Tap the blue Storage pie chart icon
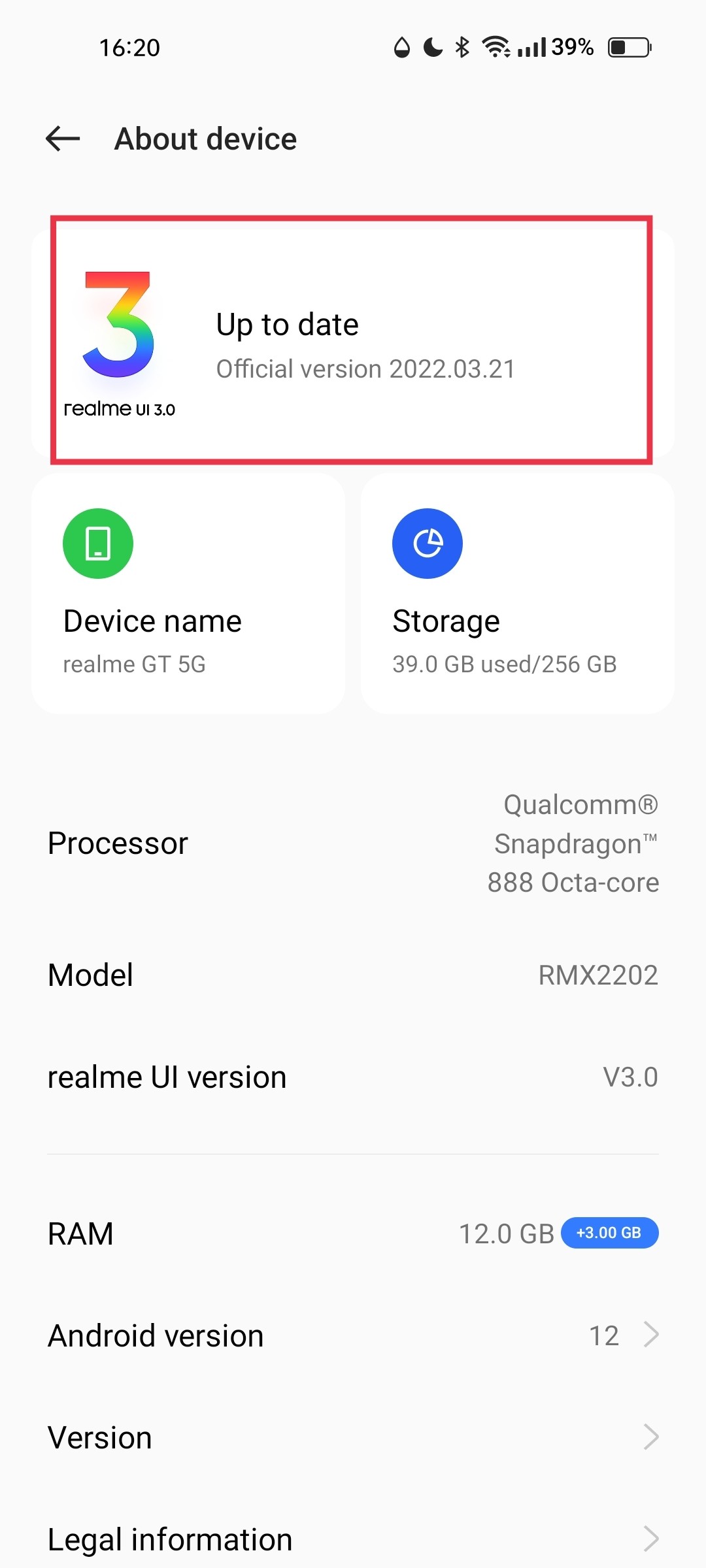 coord(428,543)
